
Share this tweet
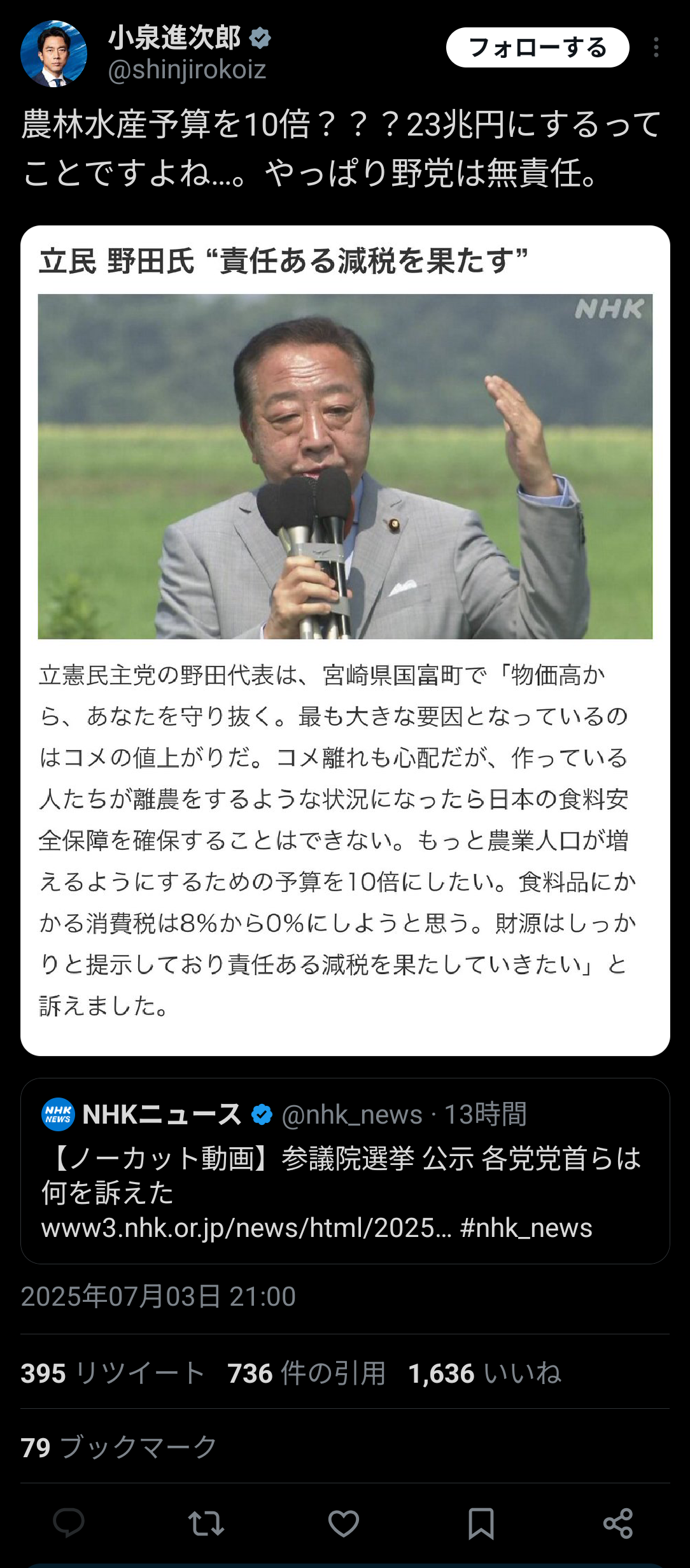click(617, 1523)
